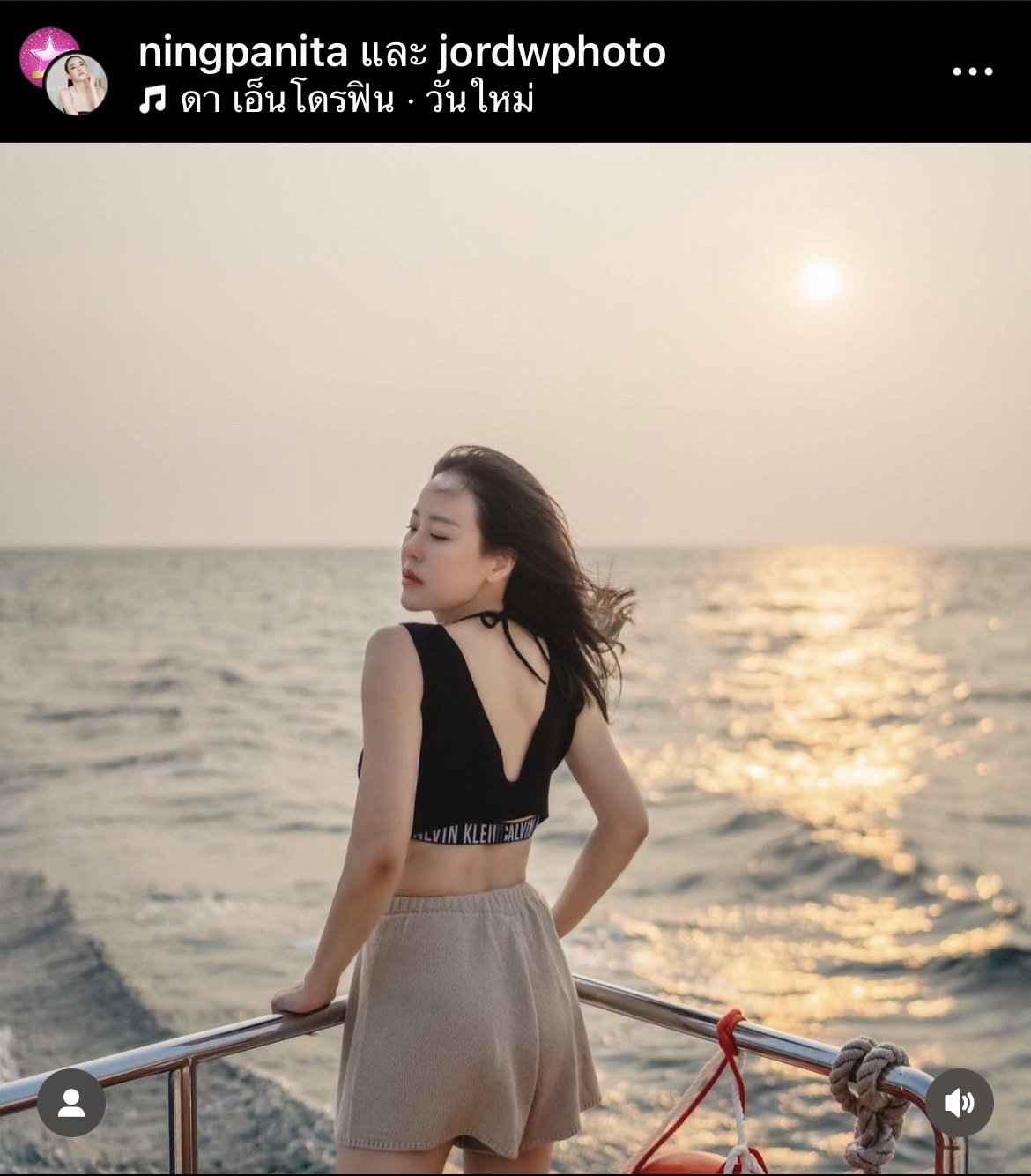Screen dimensions: 1031x1176
Task: Visit collaborator jordwphoto
Action: (x=553, y=56)
